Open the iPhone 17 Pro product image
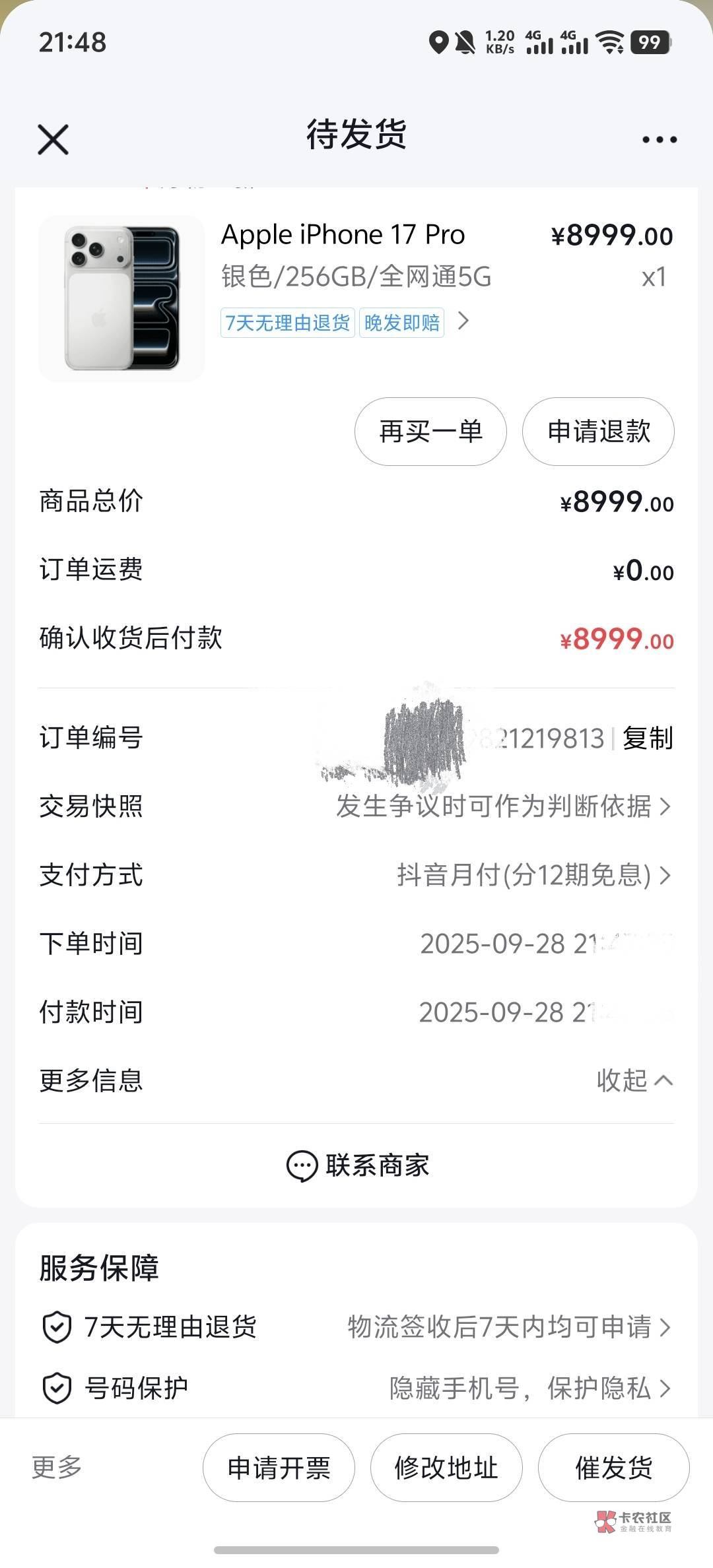 tap(122, 299)
